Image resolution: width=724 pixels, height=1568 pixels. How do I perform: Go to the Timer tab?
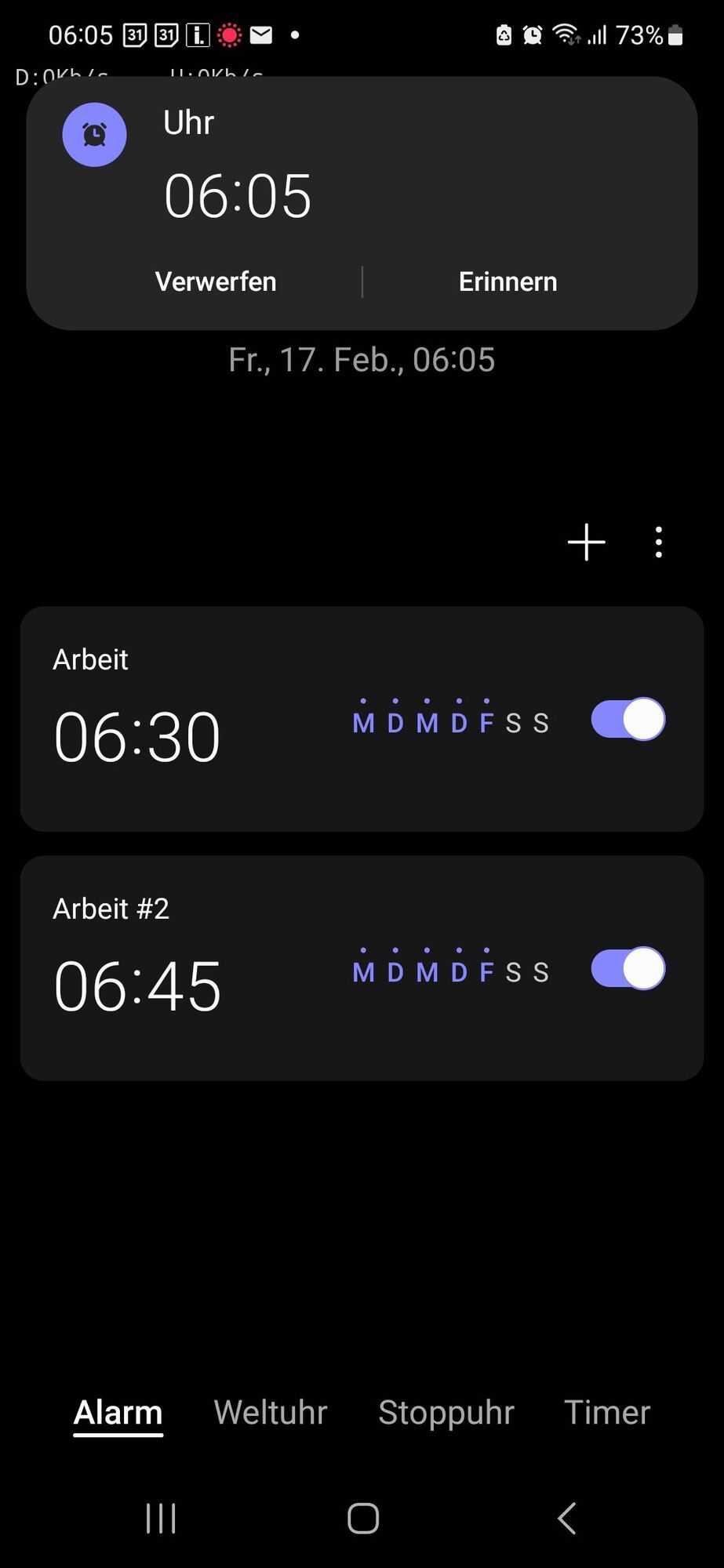click(607, 1413)
